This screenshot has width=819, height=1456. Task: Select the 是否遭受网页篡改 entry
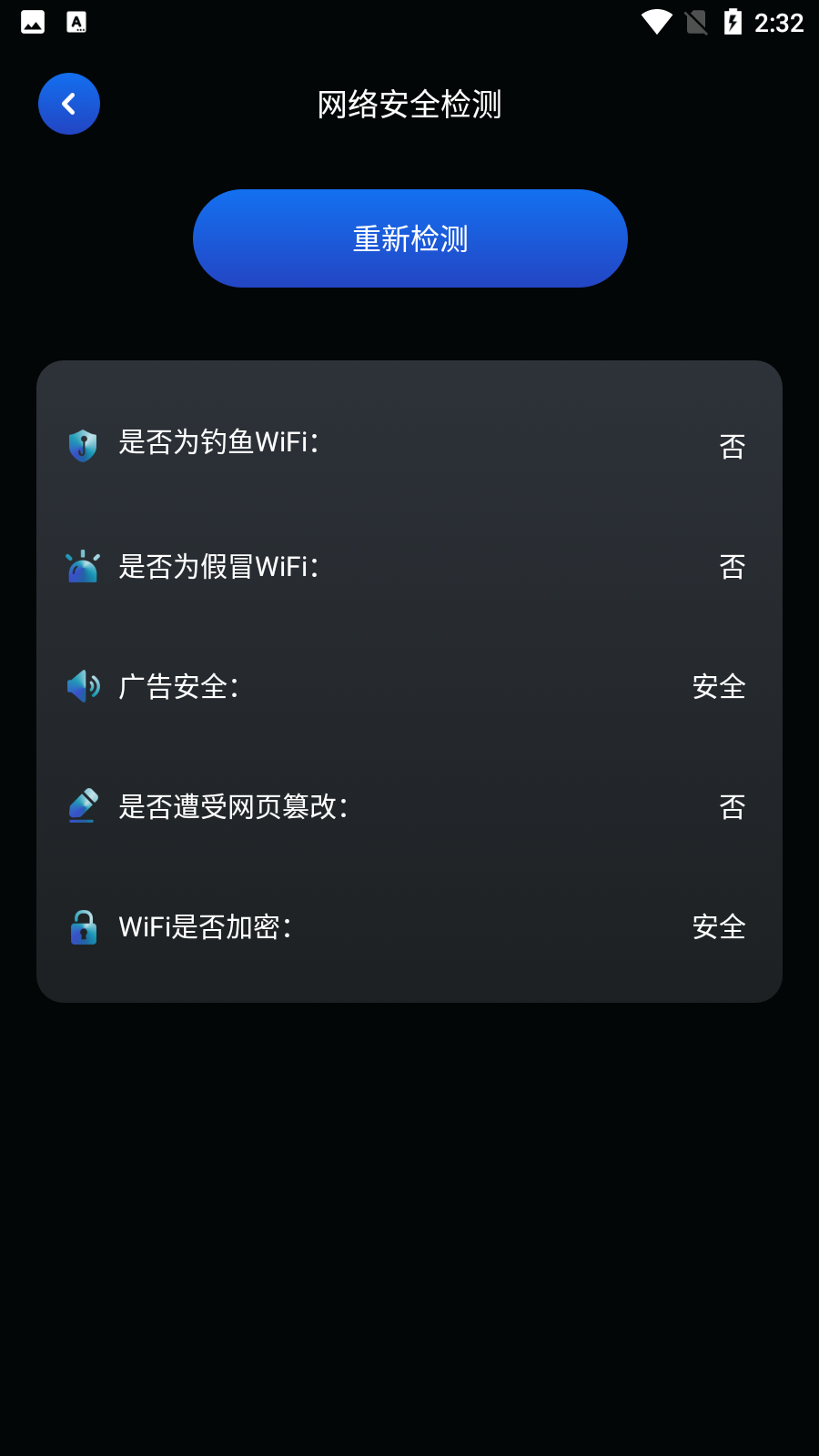pos(235,806)
